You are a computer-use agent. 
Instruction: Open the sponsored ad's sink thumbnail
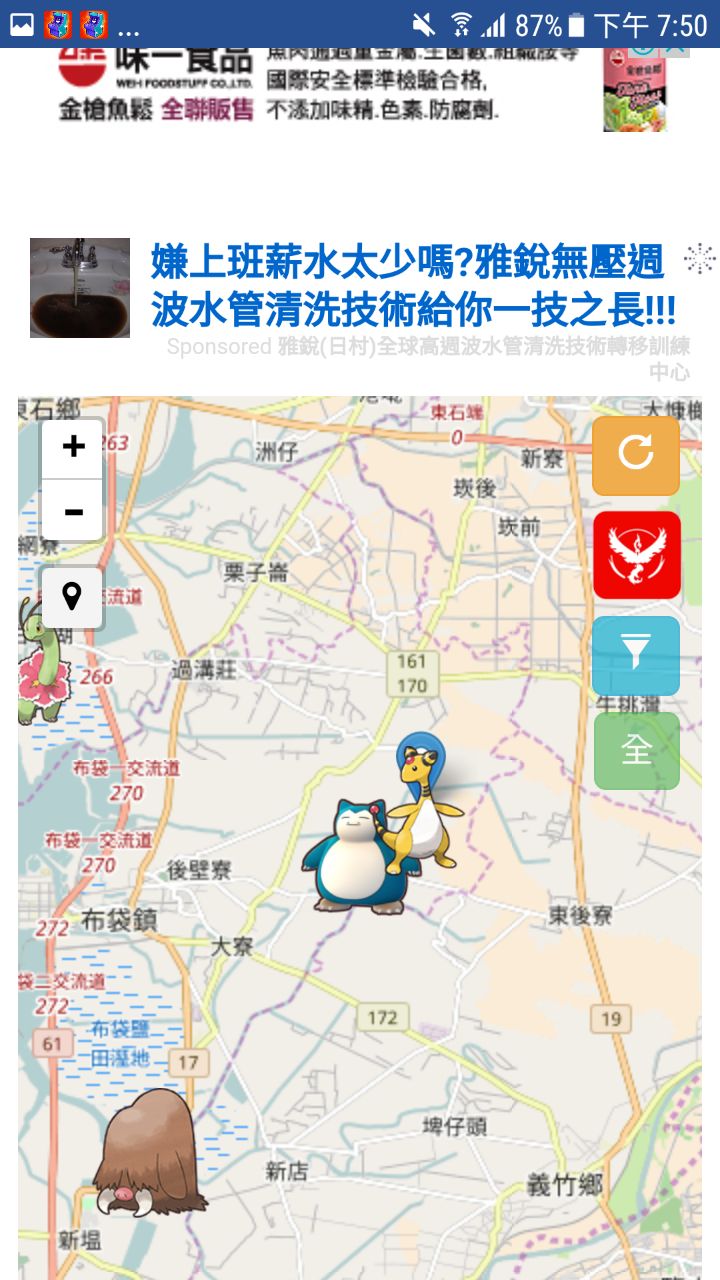80,288
